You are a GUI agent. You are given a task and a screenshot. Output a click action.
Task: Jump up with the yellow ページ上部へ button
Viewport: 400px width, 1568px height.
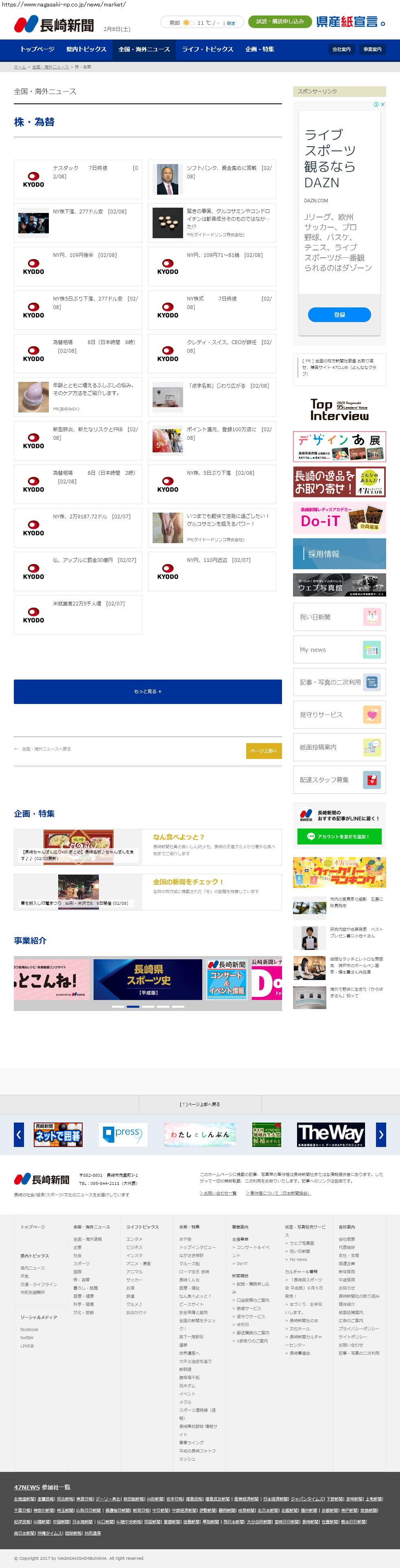click(x=263, y=750)
